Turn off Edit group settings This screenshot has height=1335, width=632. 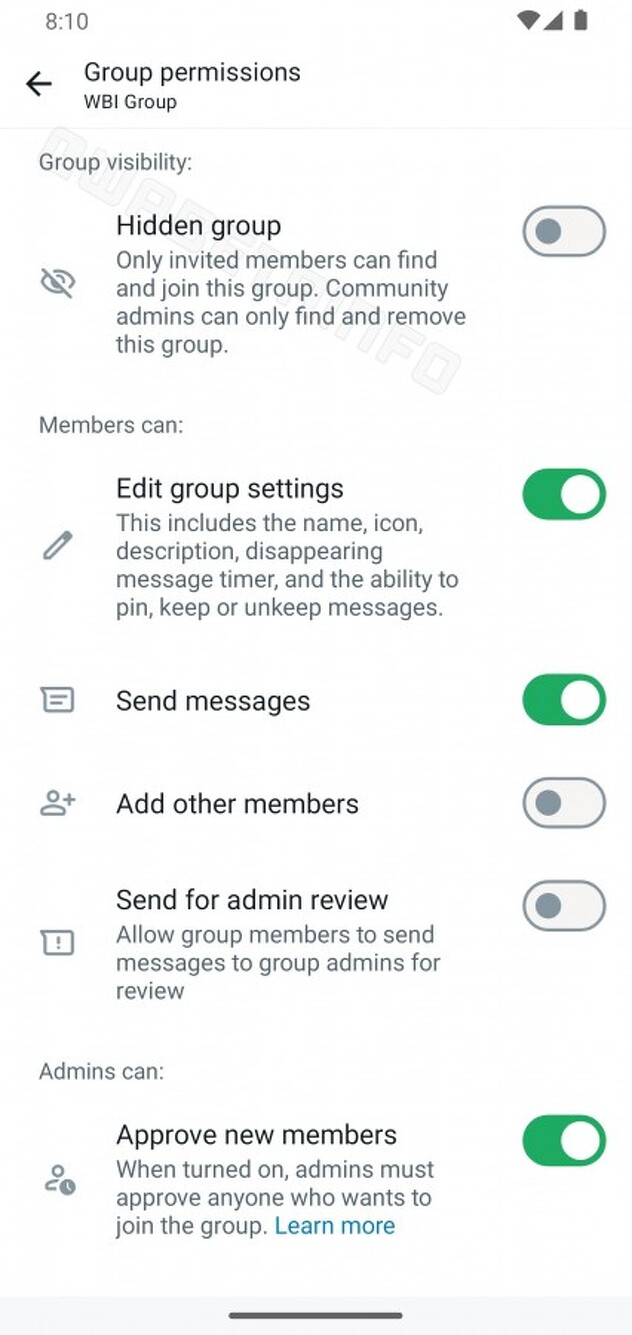coord(564,494)
